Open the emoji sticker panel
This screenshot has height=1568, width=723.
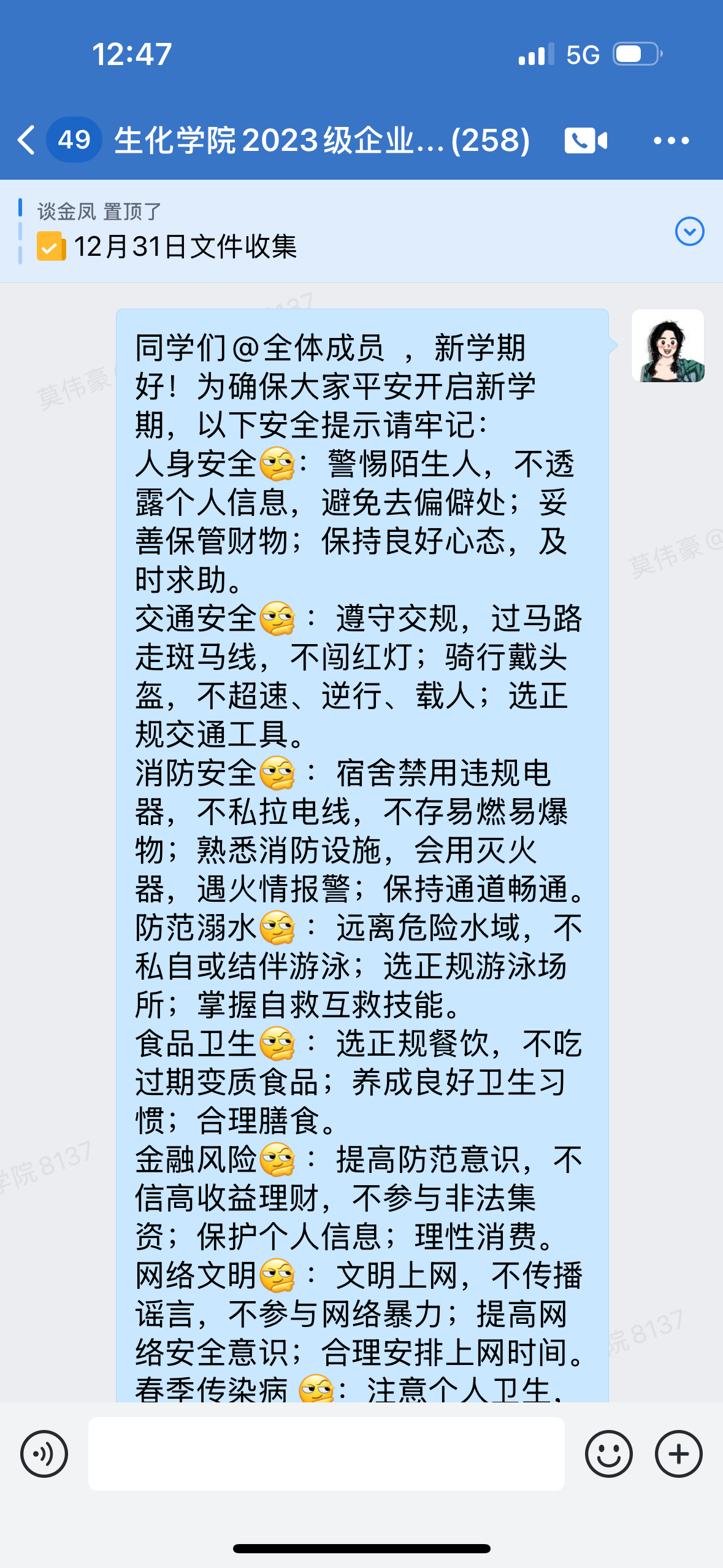608,1453
